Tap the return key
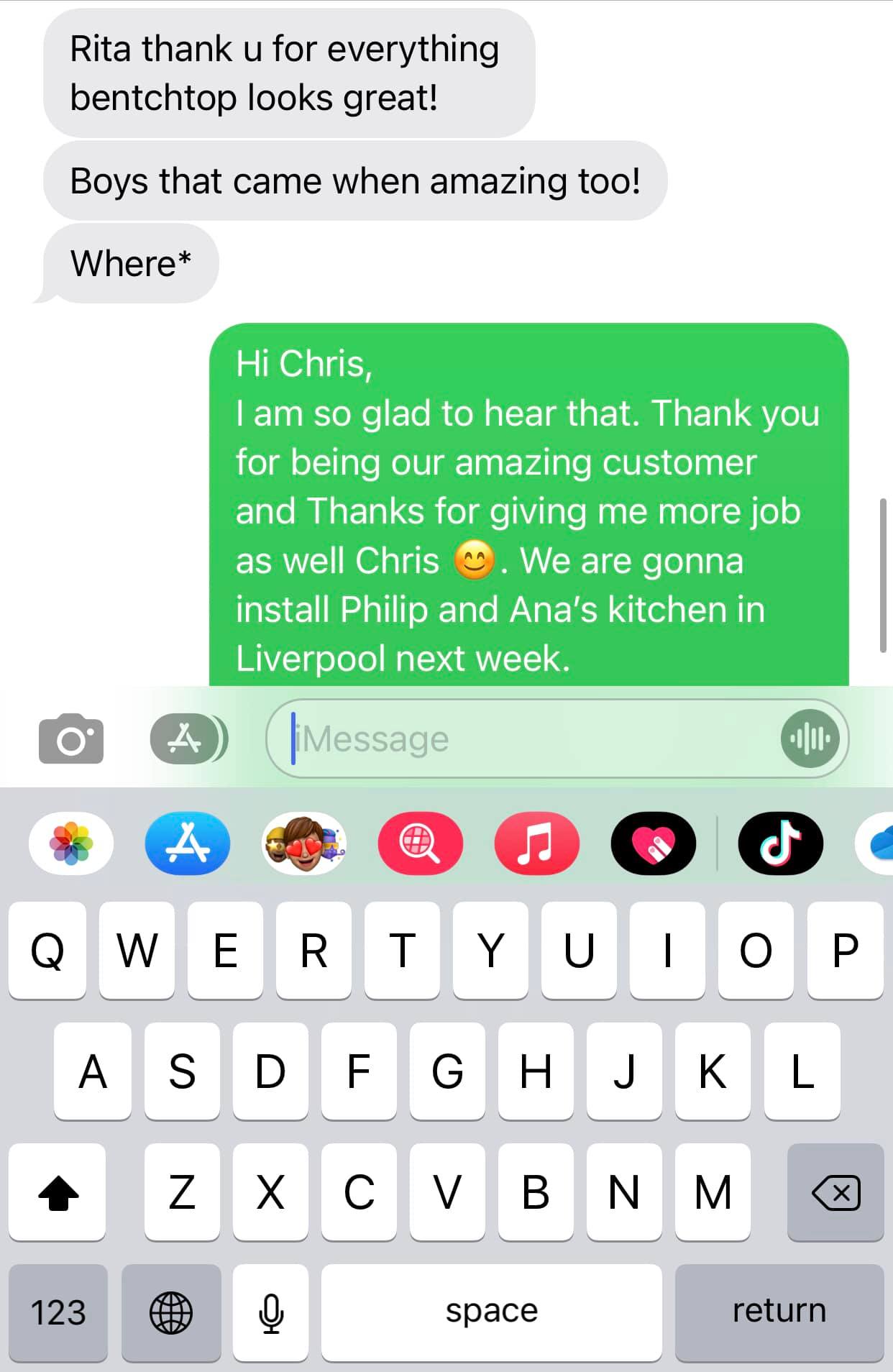Viewport: 893px width, 1372px height. (779, 1312)
